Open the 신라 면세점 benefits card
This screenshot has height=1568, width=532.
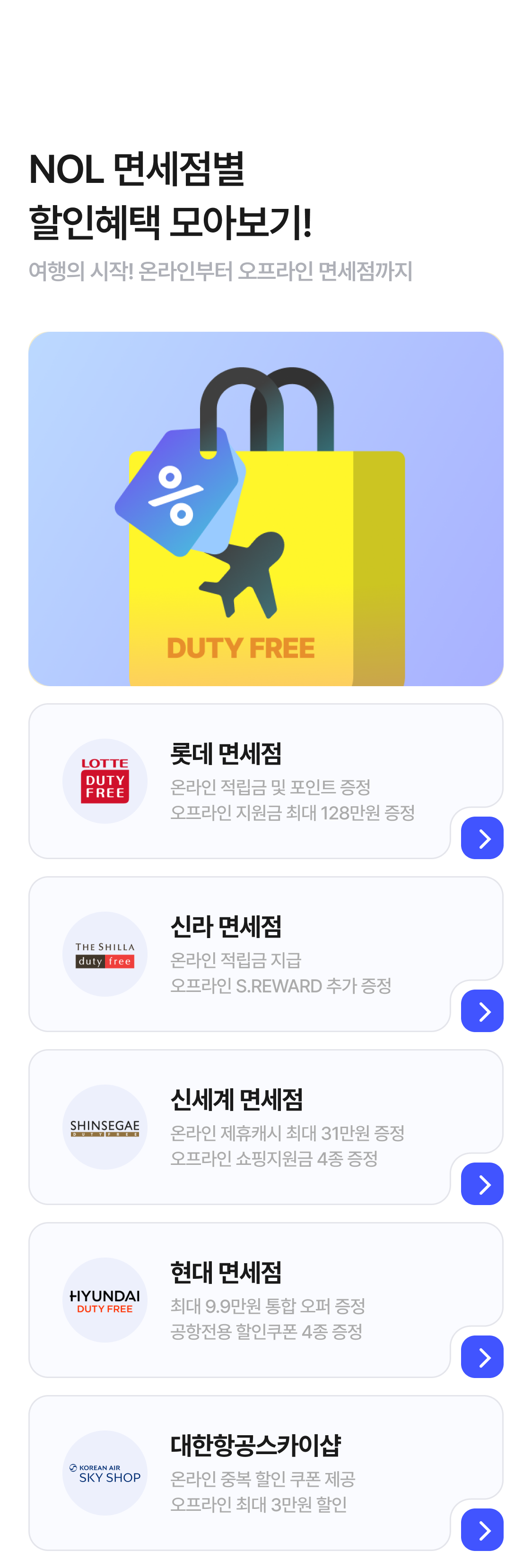click(244, 954)
